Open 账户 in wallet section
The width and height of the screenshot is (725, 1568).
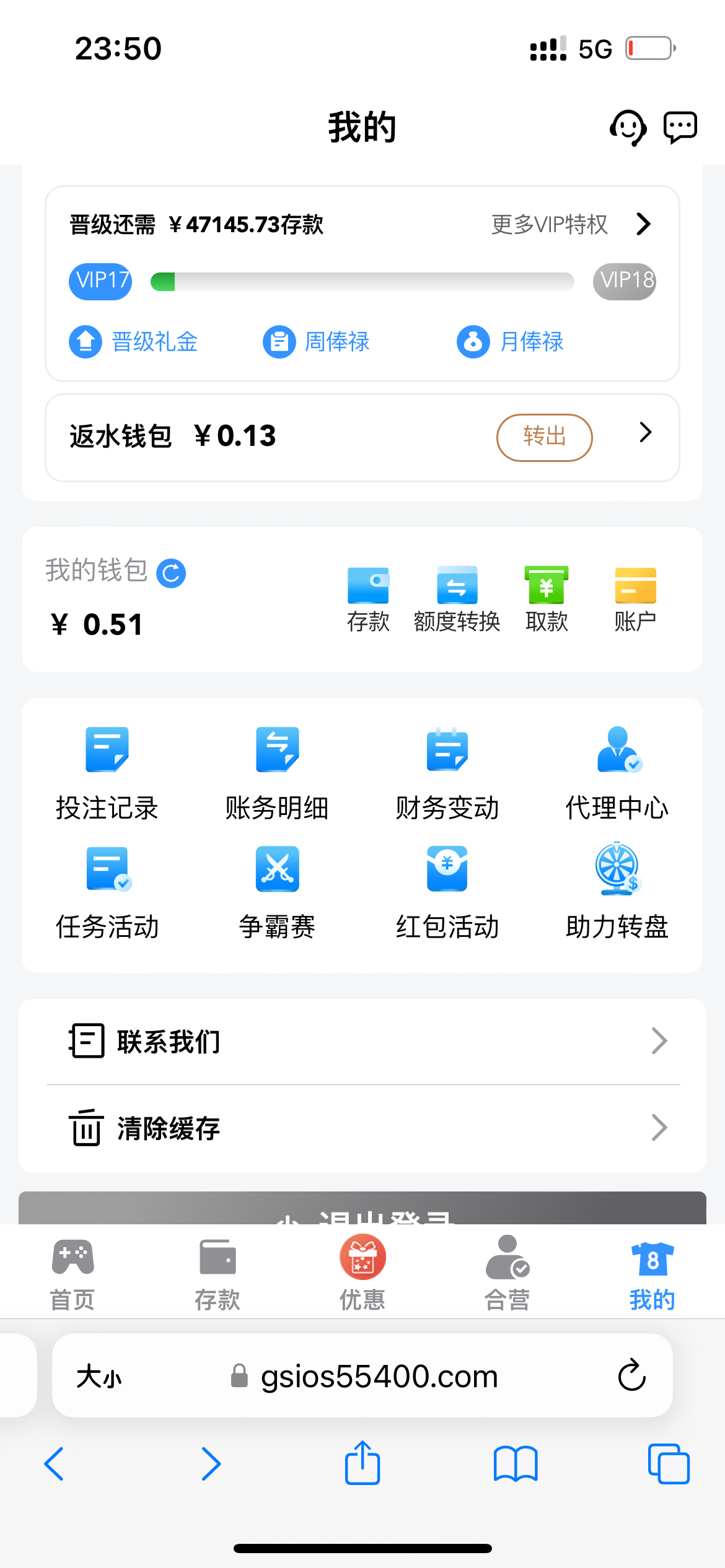click(635, 599)
